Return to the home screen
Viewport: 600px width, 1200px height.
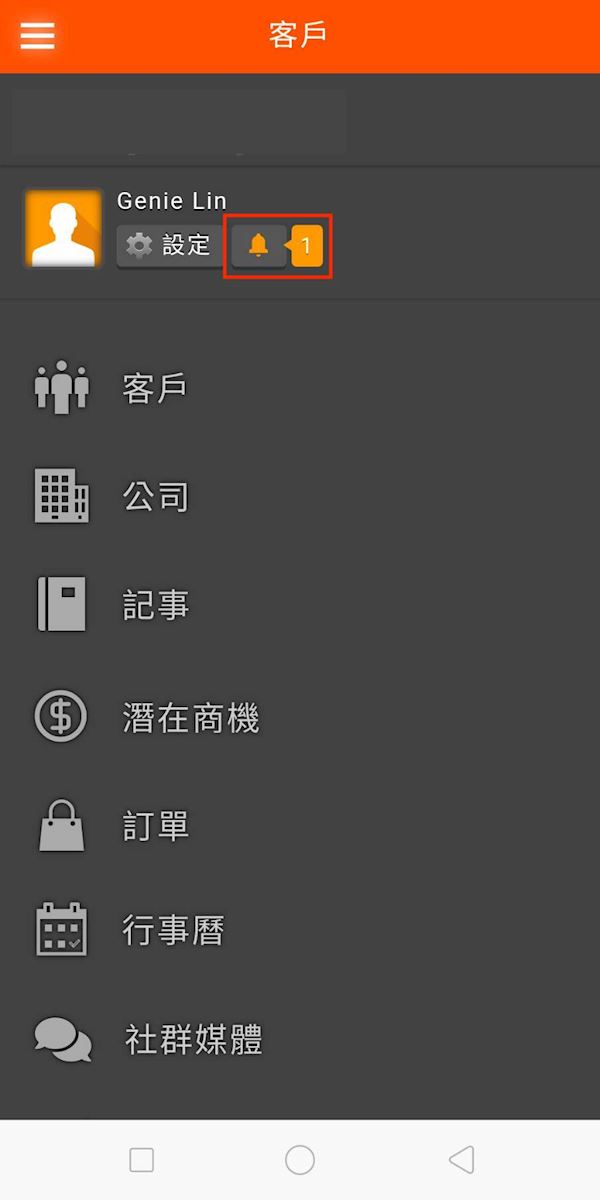point(300,1160)
